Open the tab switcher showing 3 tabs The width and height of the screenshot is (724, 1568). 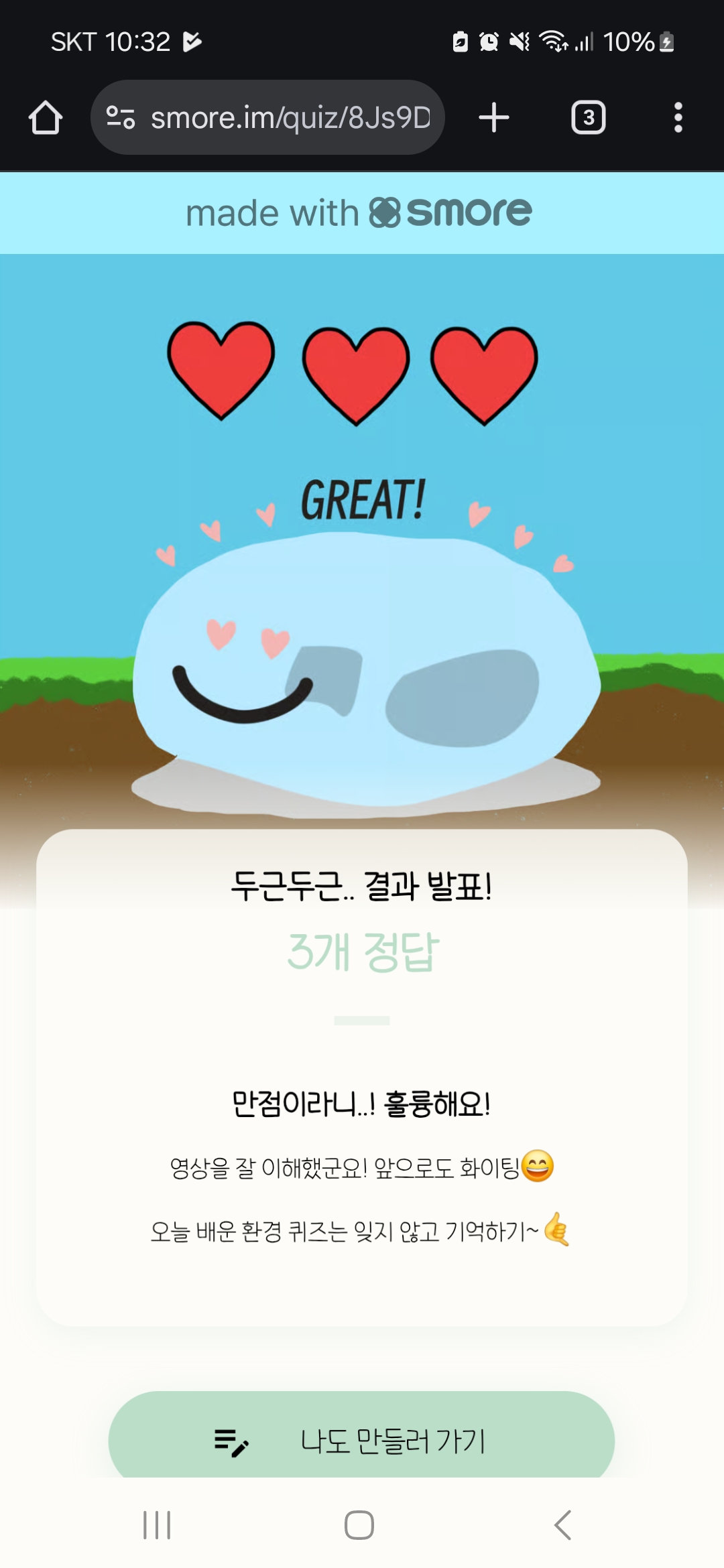(x=588, y=118)
